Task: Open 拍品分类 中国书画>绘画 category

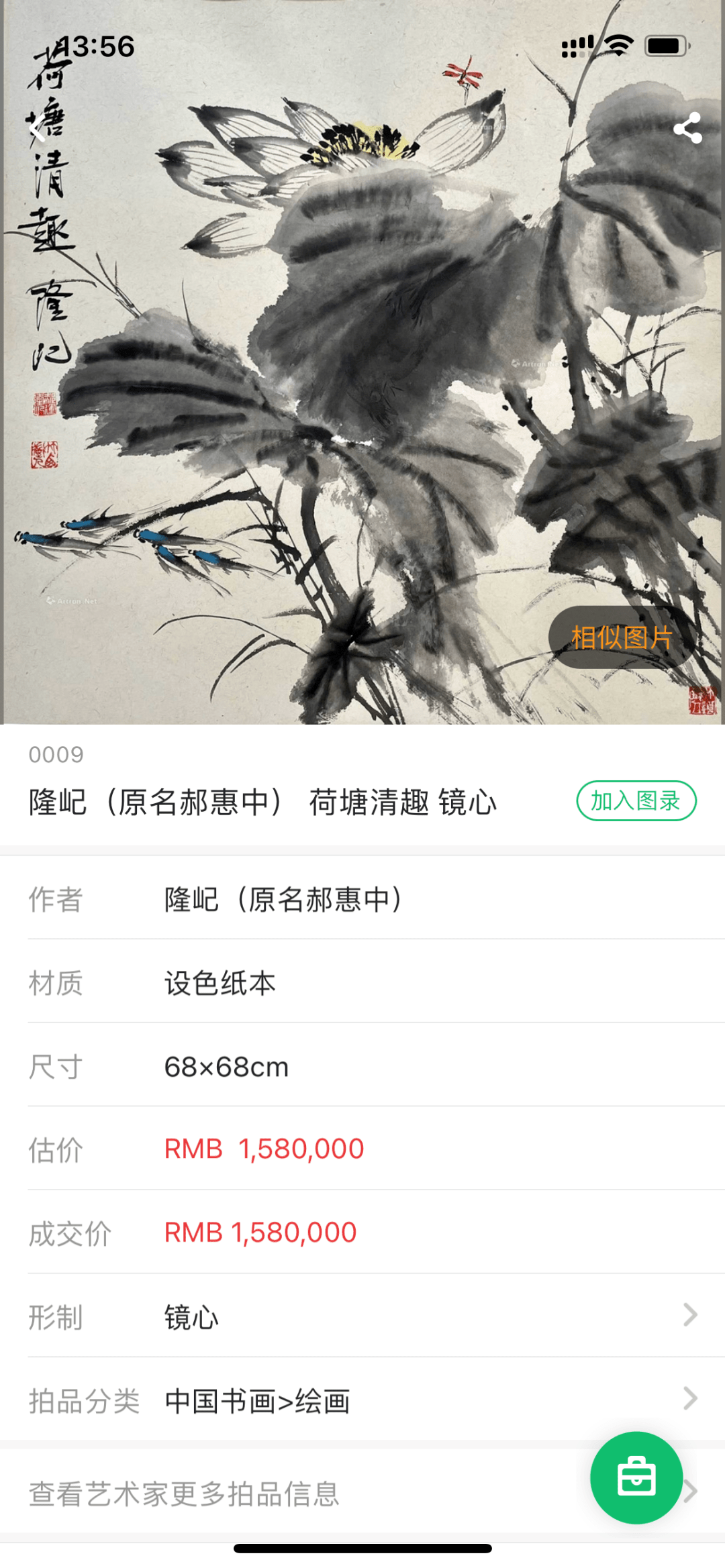Action: (362, 1400)
